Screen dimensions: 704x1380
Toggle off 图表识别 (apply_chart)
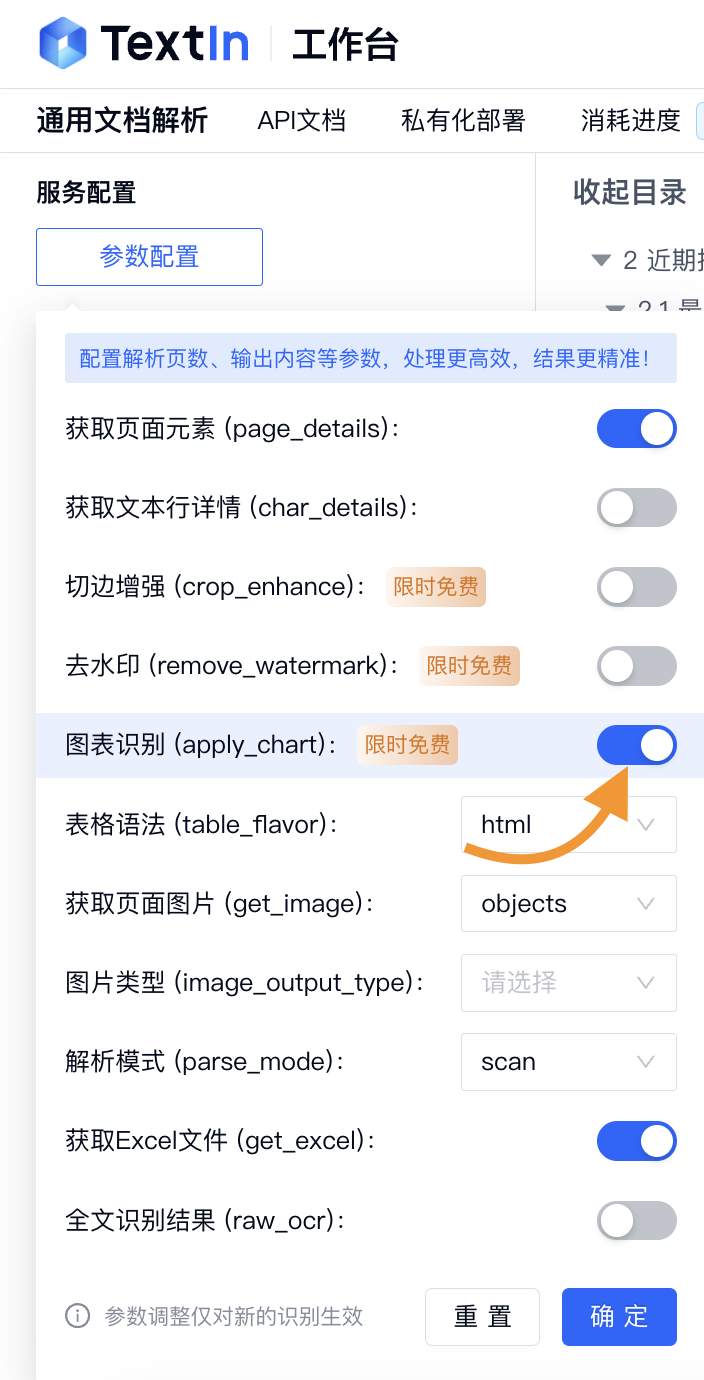[x=637, y=745]
